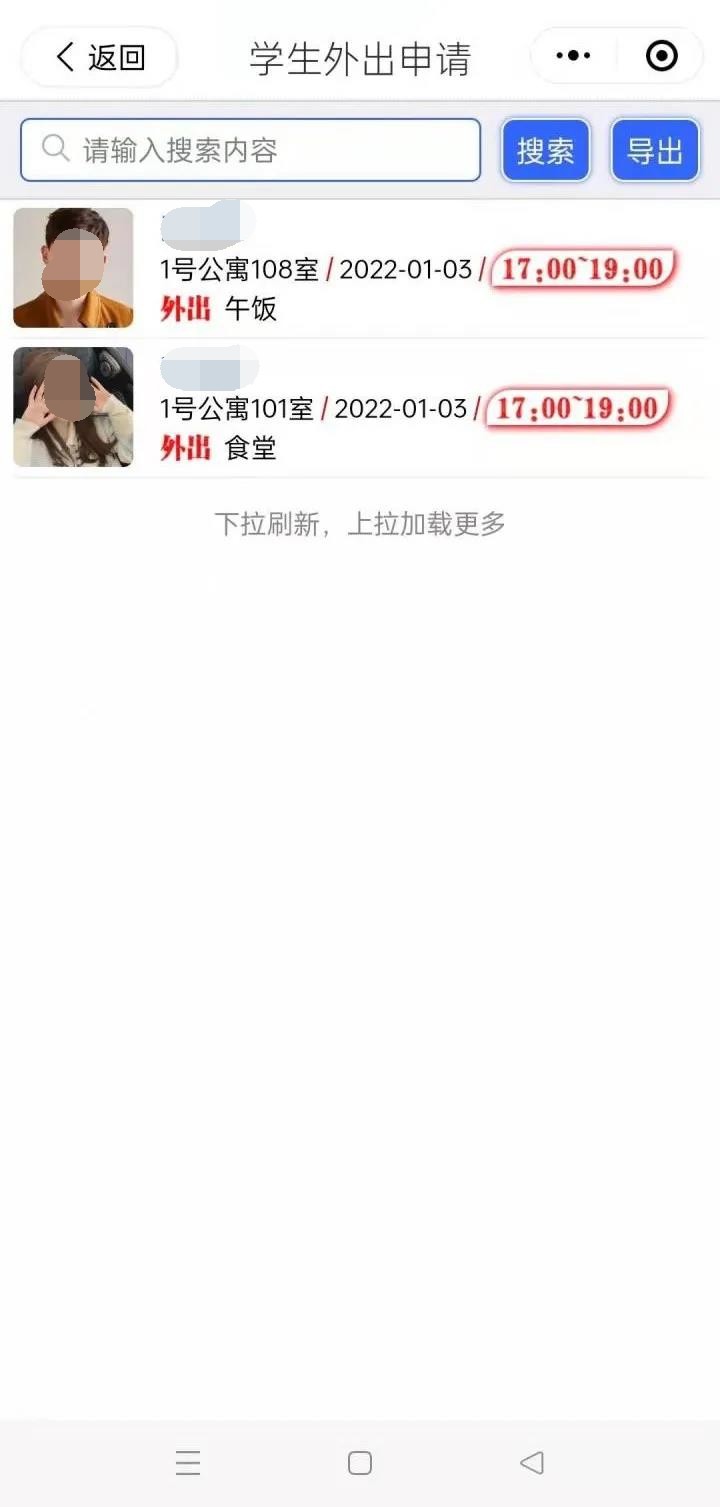This screenshot has height=1507, width=720.
Task: Close the mini program via the circle icon
Action: (x=662, y=56)
